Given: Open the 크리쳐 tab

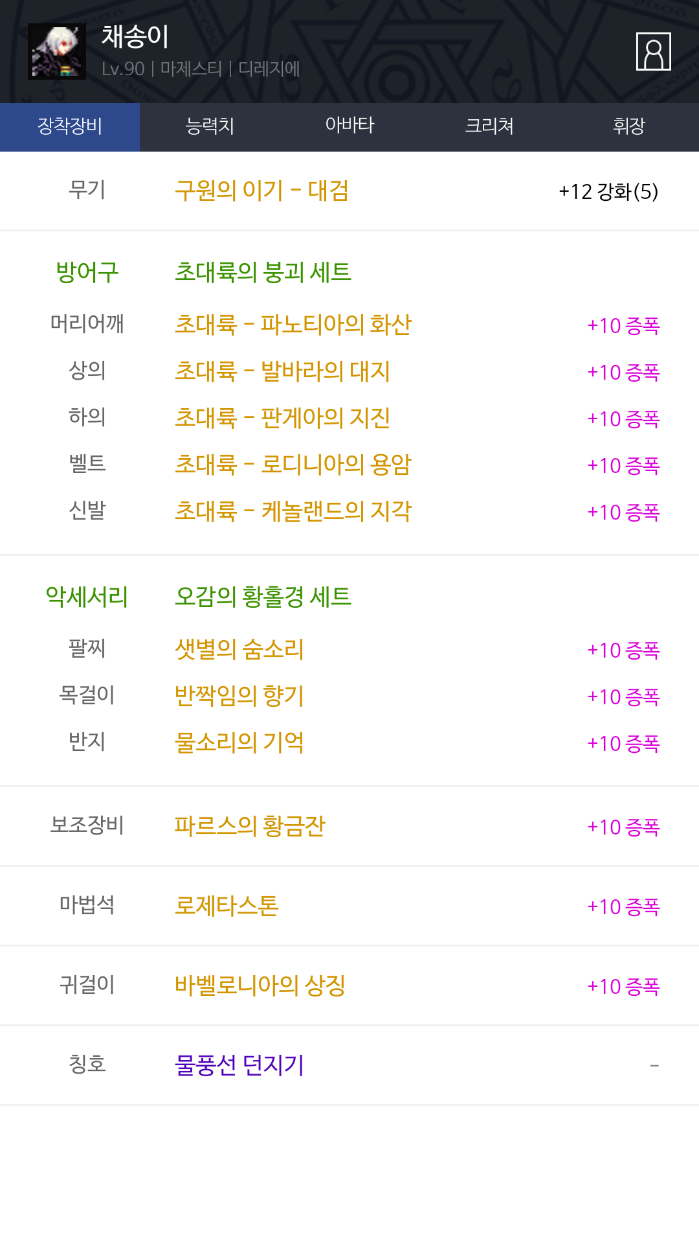Looking at the screenshot, I should [489, 126].
